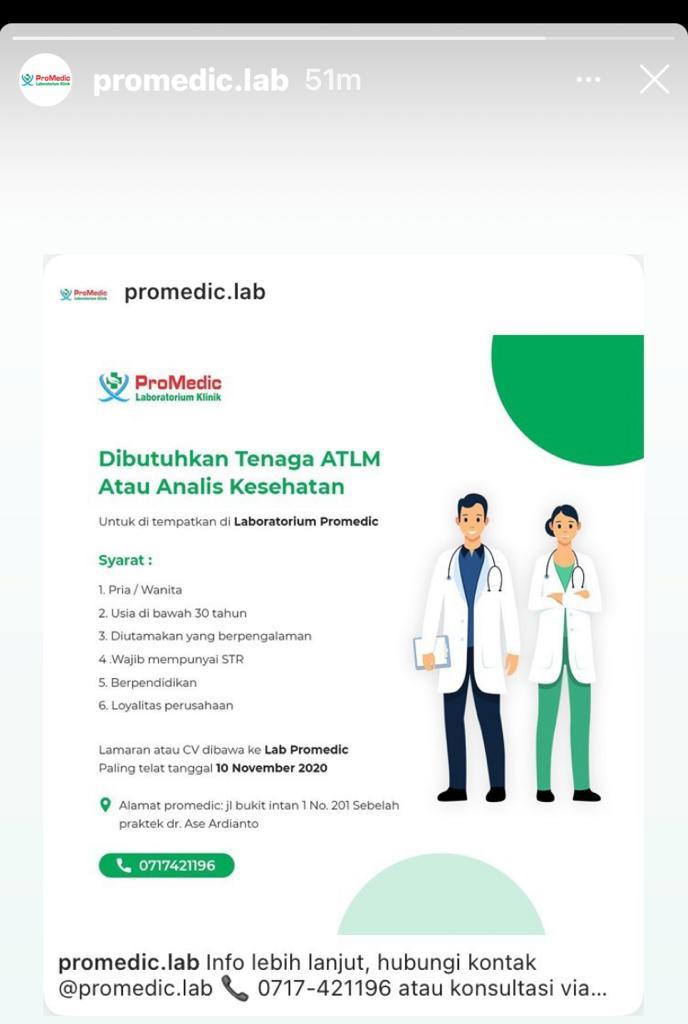Tap the promedic.lab username in story header
The width and height of the screenshot is (688, 1024).
190,81
